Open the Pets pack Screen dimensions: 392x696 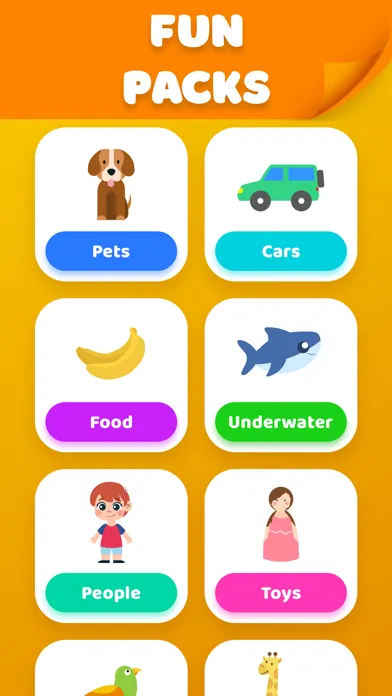[111, 205]
